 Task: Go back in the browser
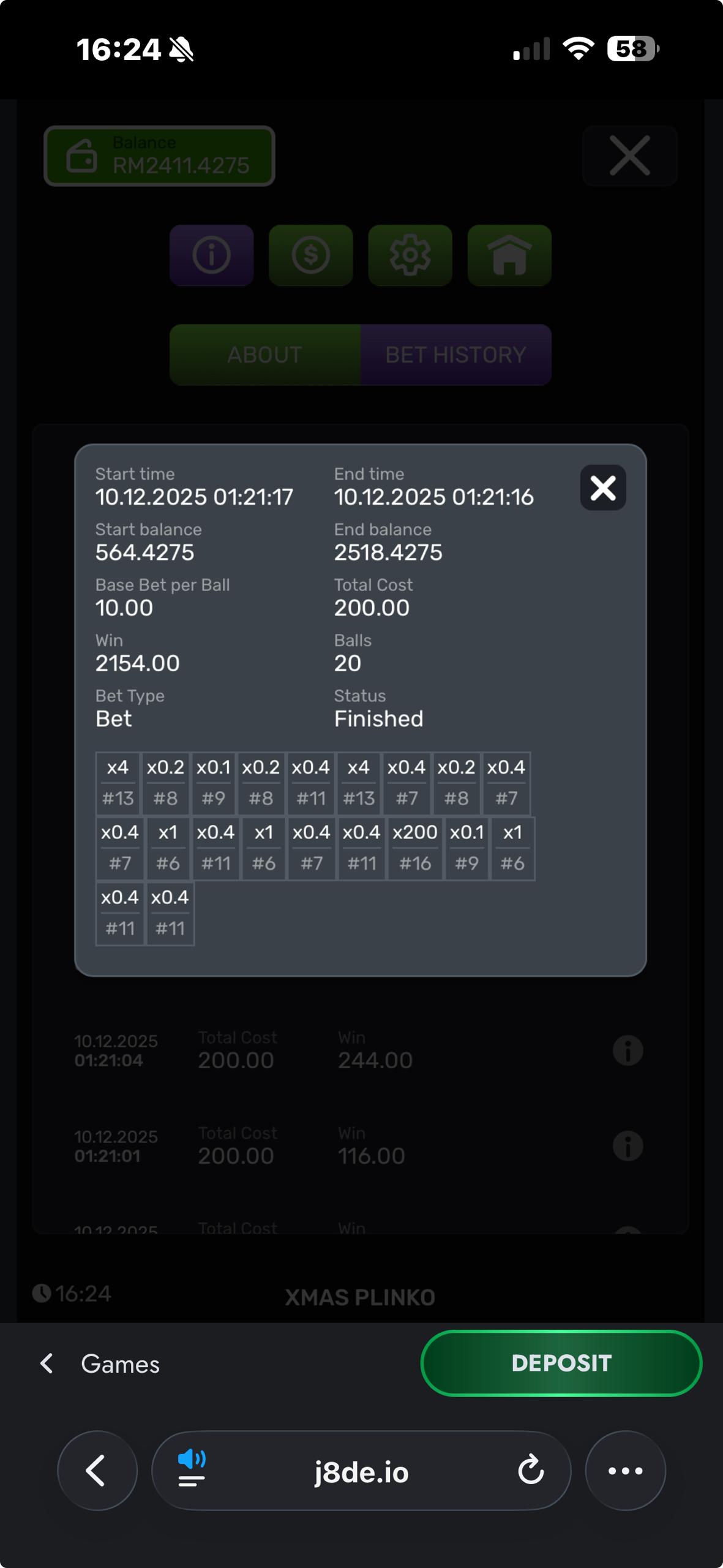(97, 1471)
